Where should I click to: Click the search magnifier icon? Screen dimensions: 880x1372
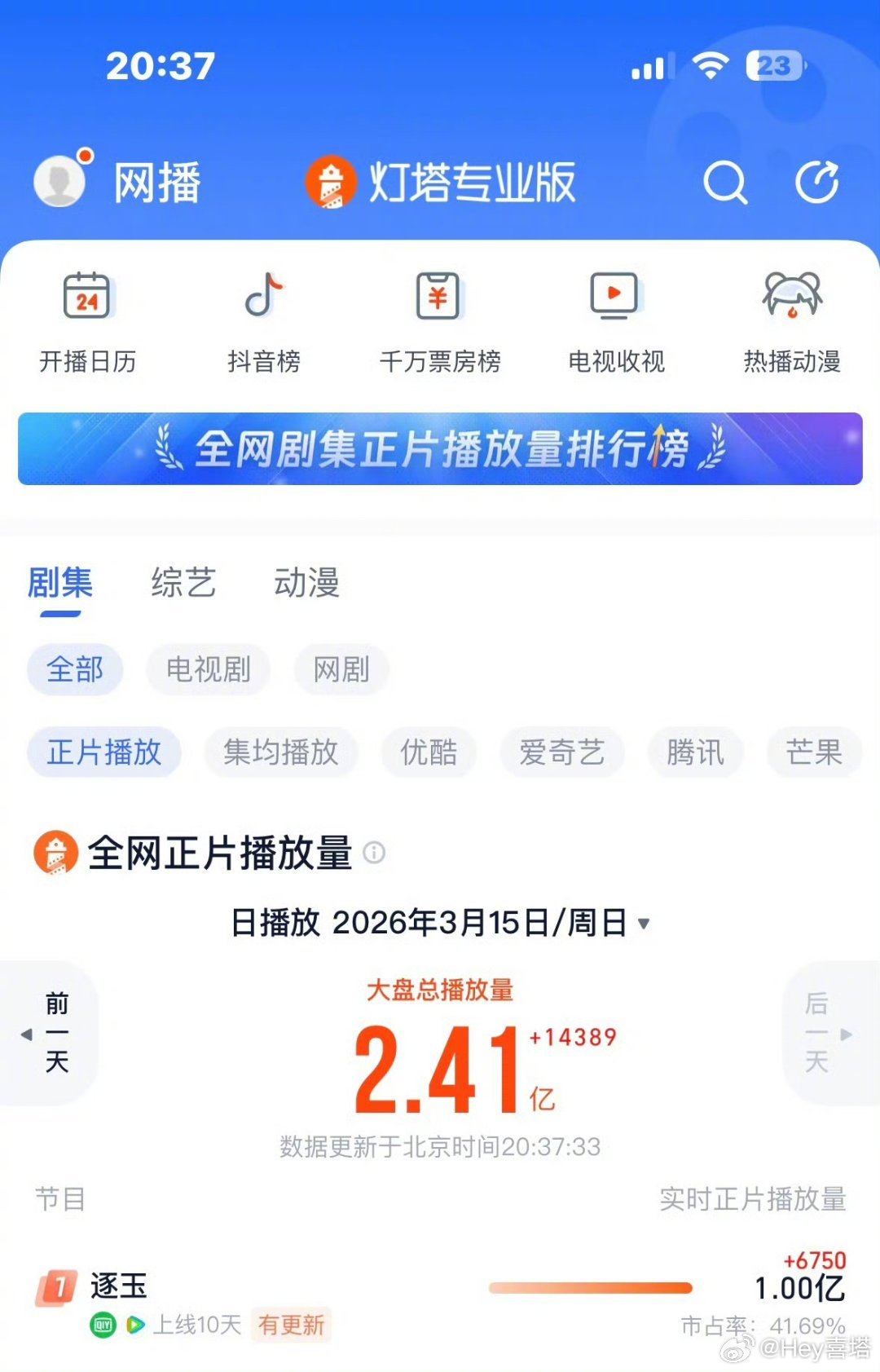[725, 181]
